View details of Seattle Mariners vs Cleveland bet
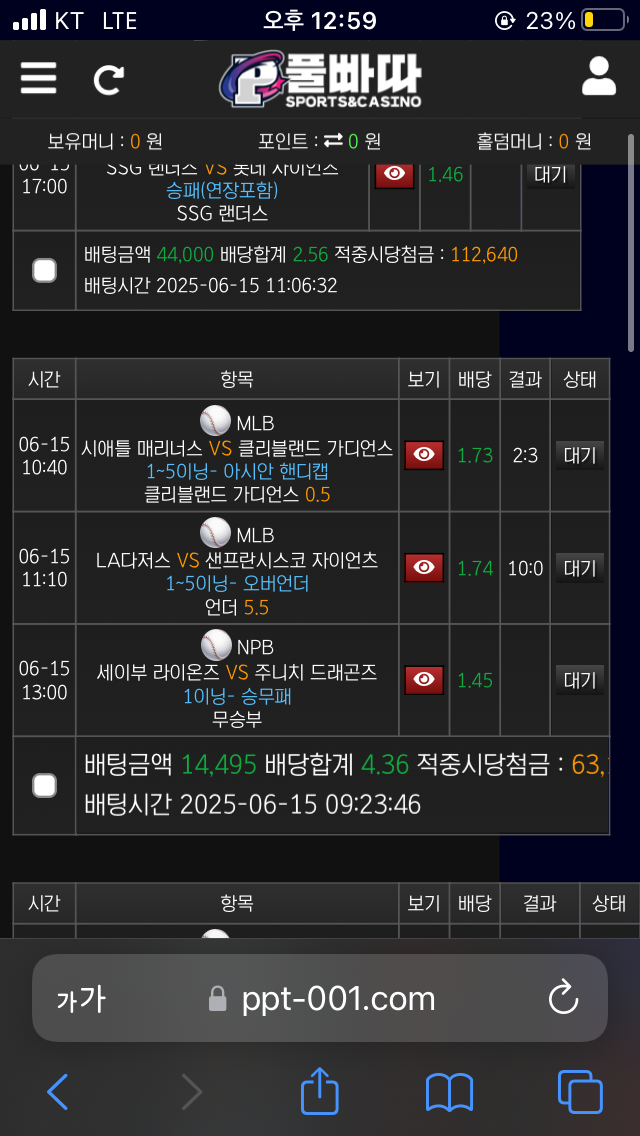Viewport: 640px width, 1136px height. [424, 455]
